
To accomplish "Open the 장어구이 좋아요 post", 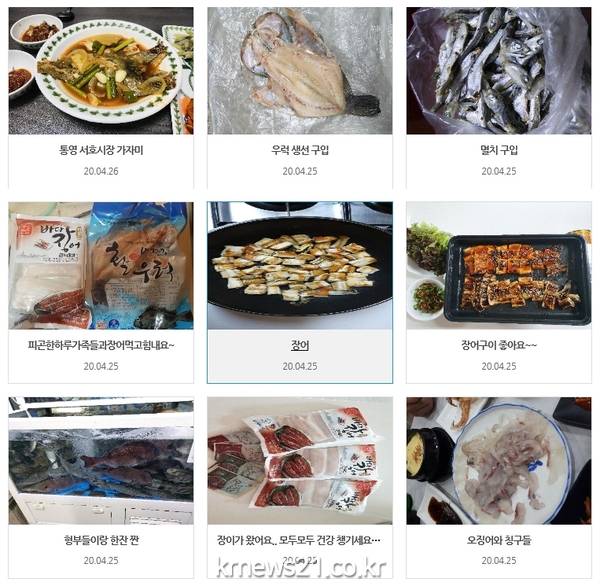I will [498, 345].
